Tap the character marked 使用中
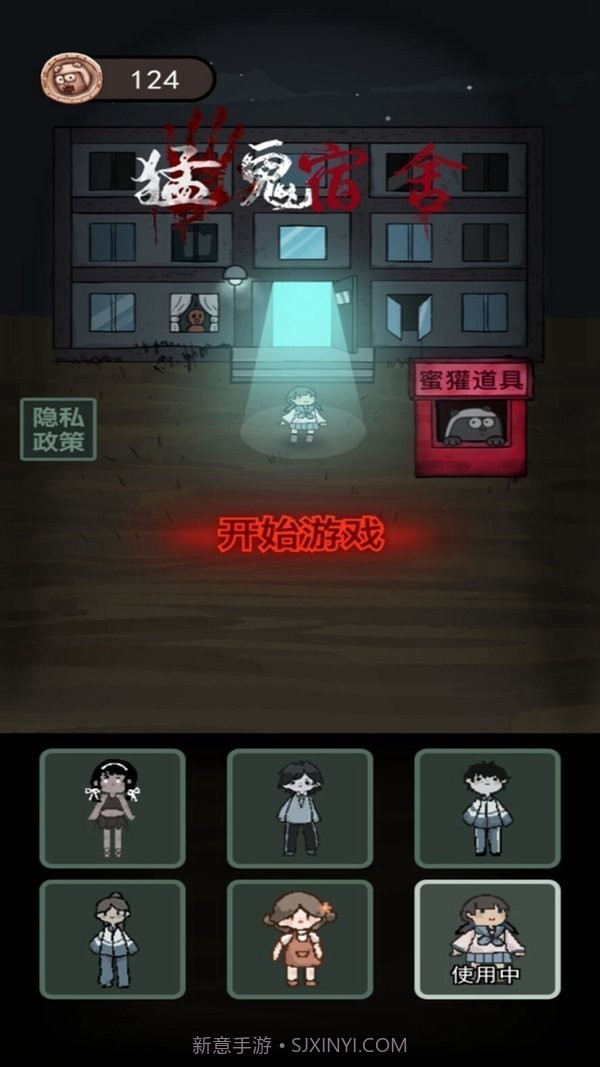Viewport: 600px width, 1067px height. coord(487,939)
